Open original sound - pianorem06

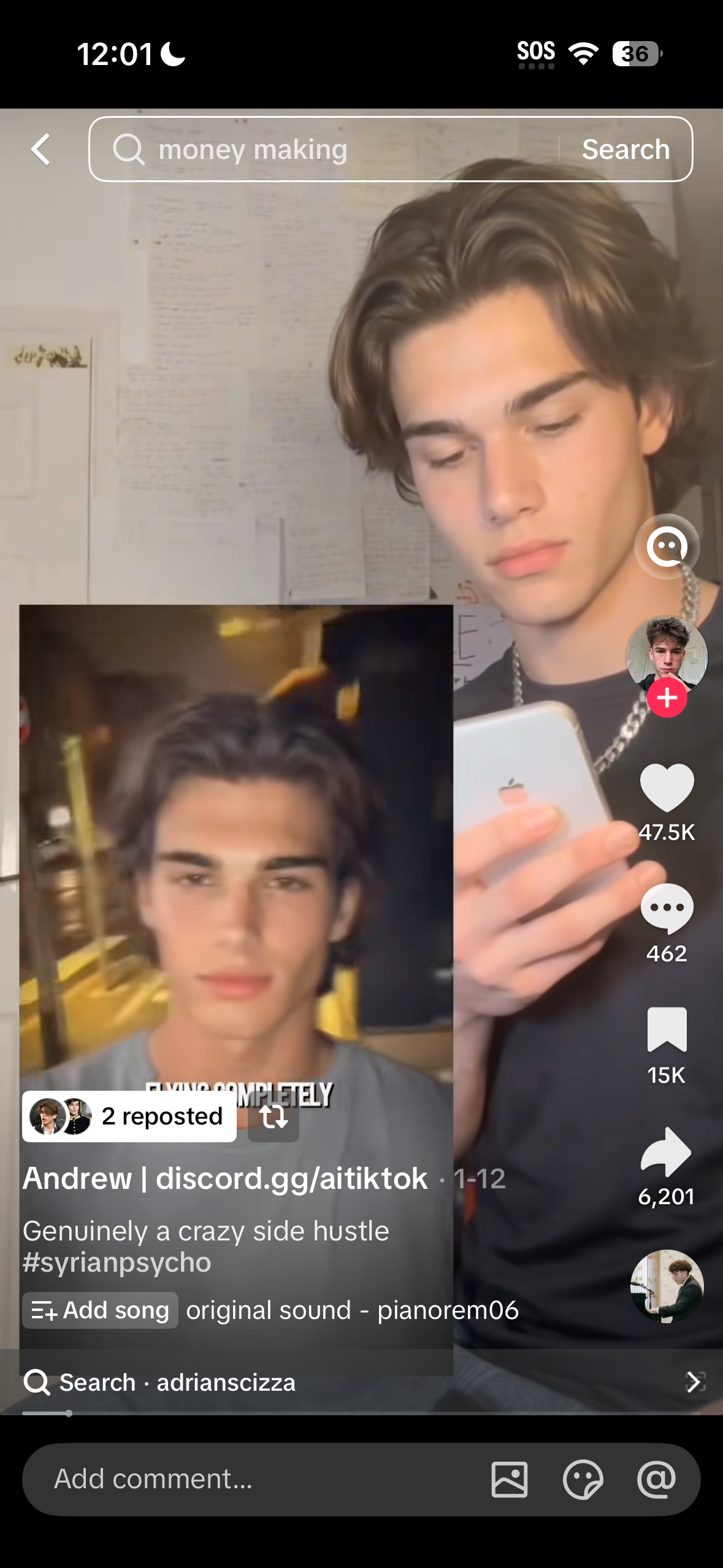pyautogui.click(x=352, y=1310)
